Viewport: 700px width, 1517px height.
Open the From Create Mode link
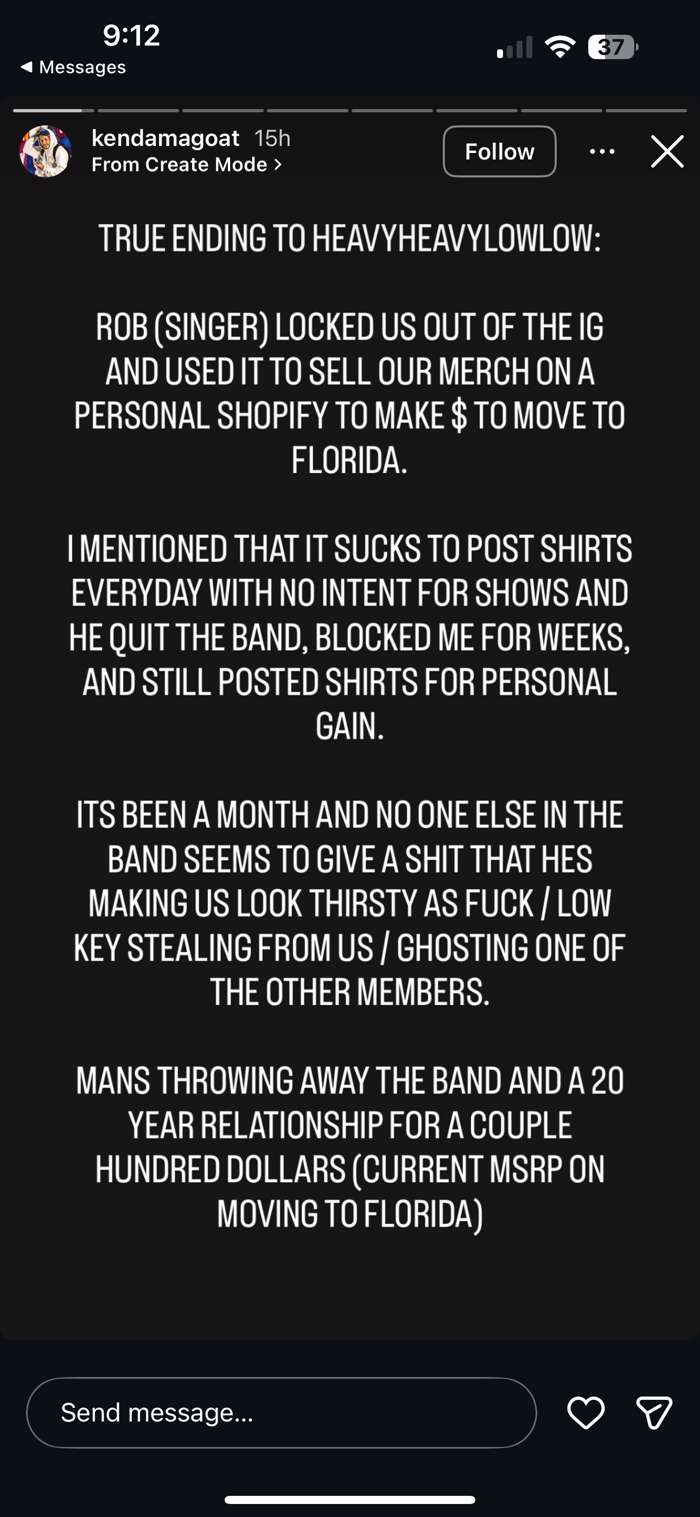coord(186,165)
